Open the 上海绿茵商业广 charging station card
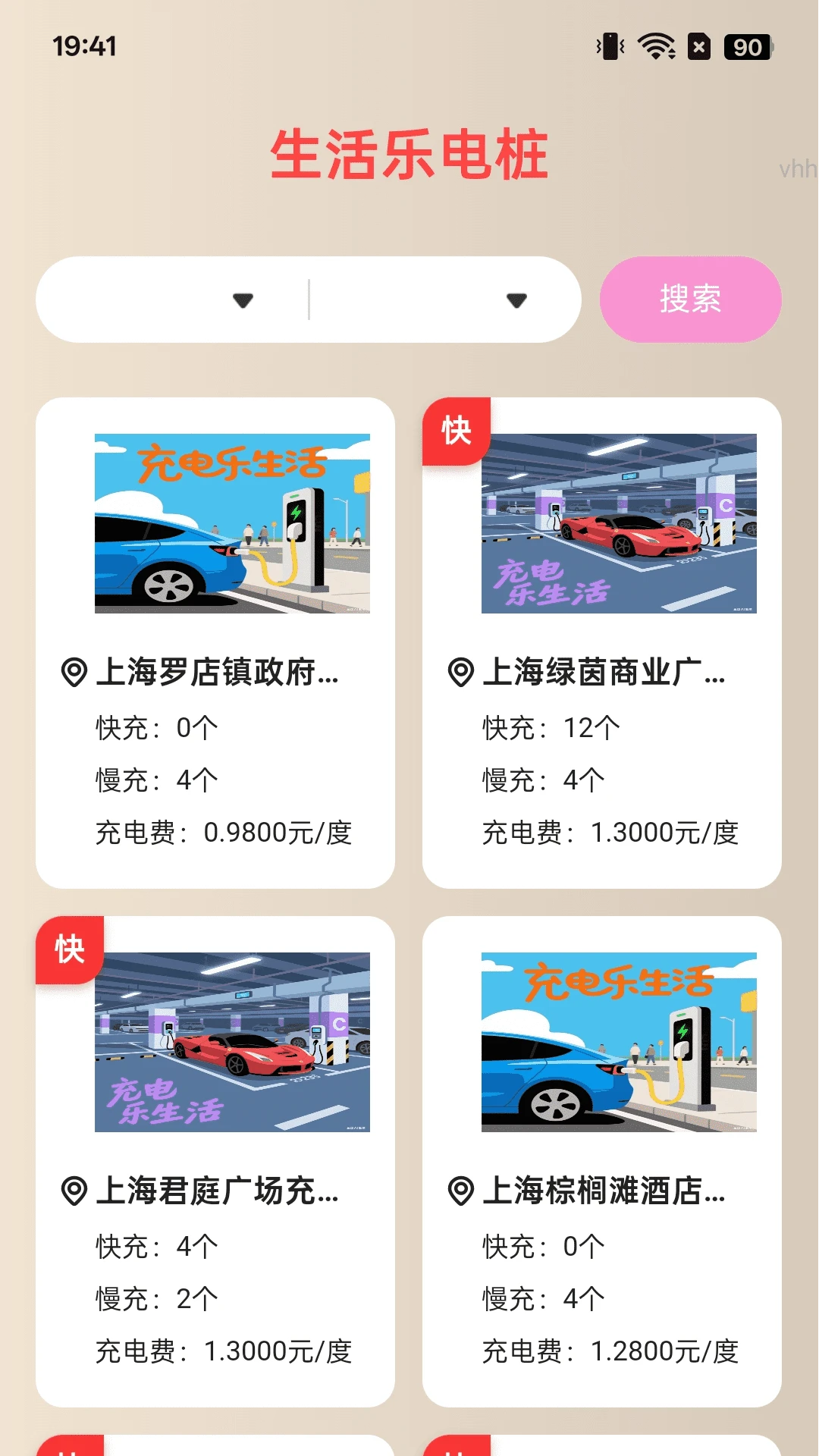The image size is (819, 1456). 601,642
